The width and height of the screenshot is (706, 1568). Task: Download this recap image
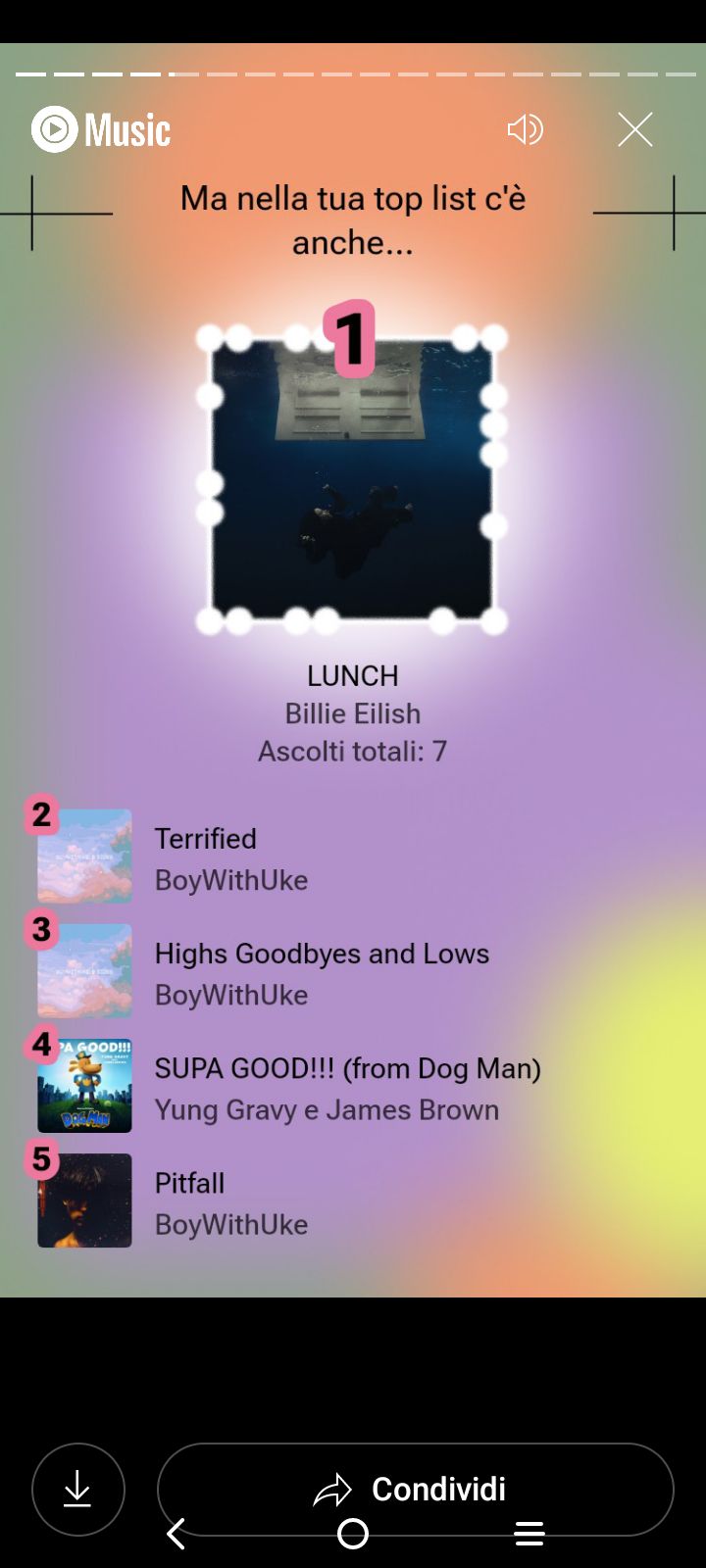[x=77, y=1489]
